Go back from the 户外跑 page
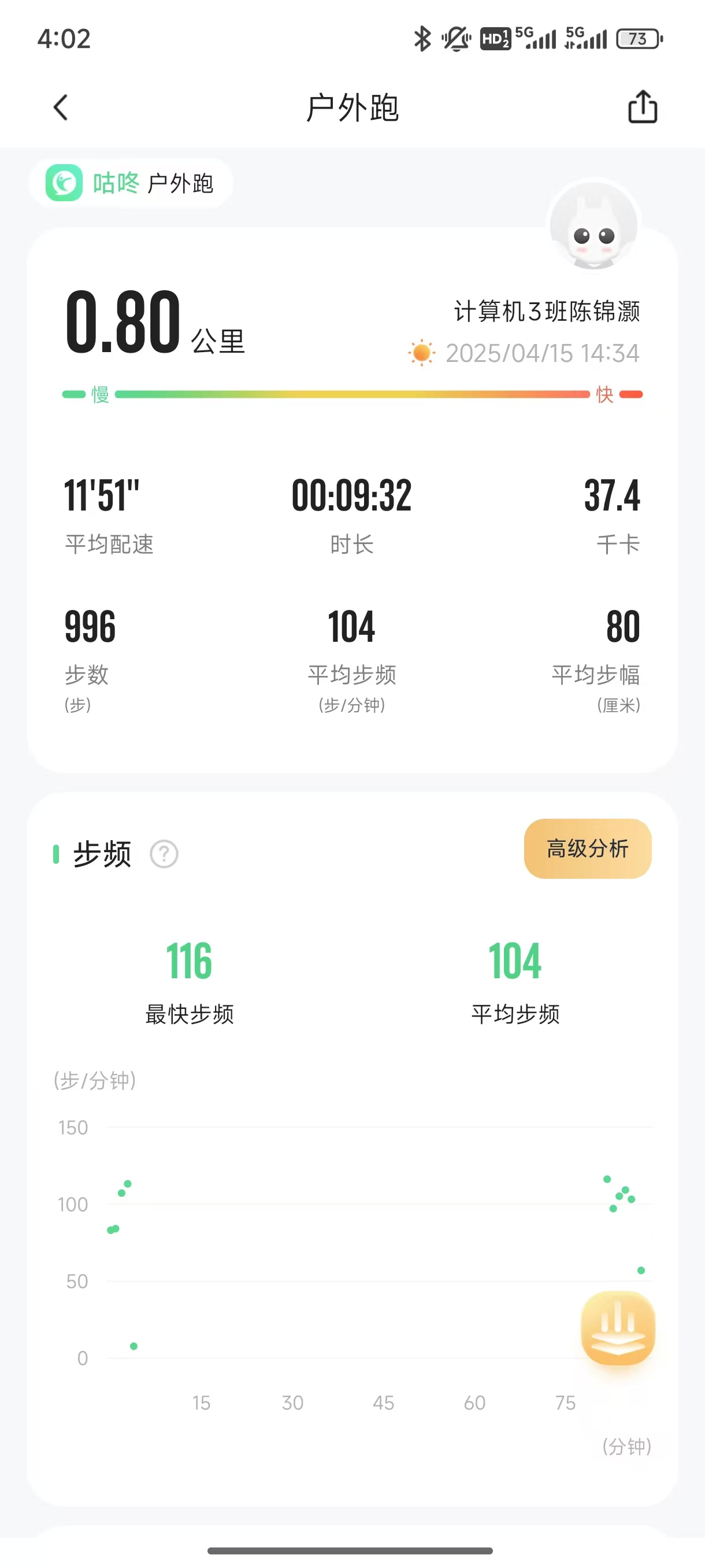Image resolution: width=705 pixels, height=1568 pixels. click(x=60, y=108)
